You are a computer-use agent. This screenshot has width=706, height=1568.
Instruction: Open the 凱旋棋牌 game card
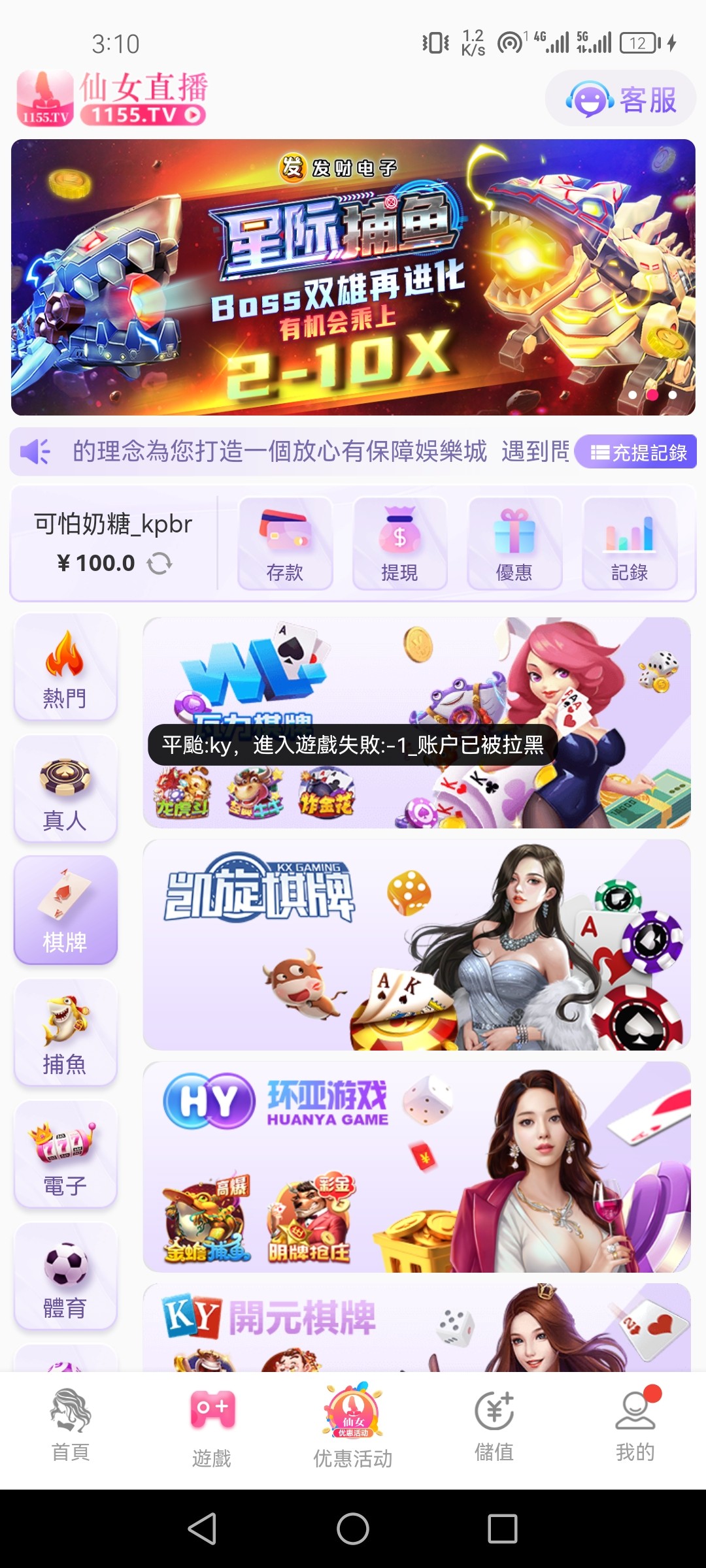(416, 945)
